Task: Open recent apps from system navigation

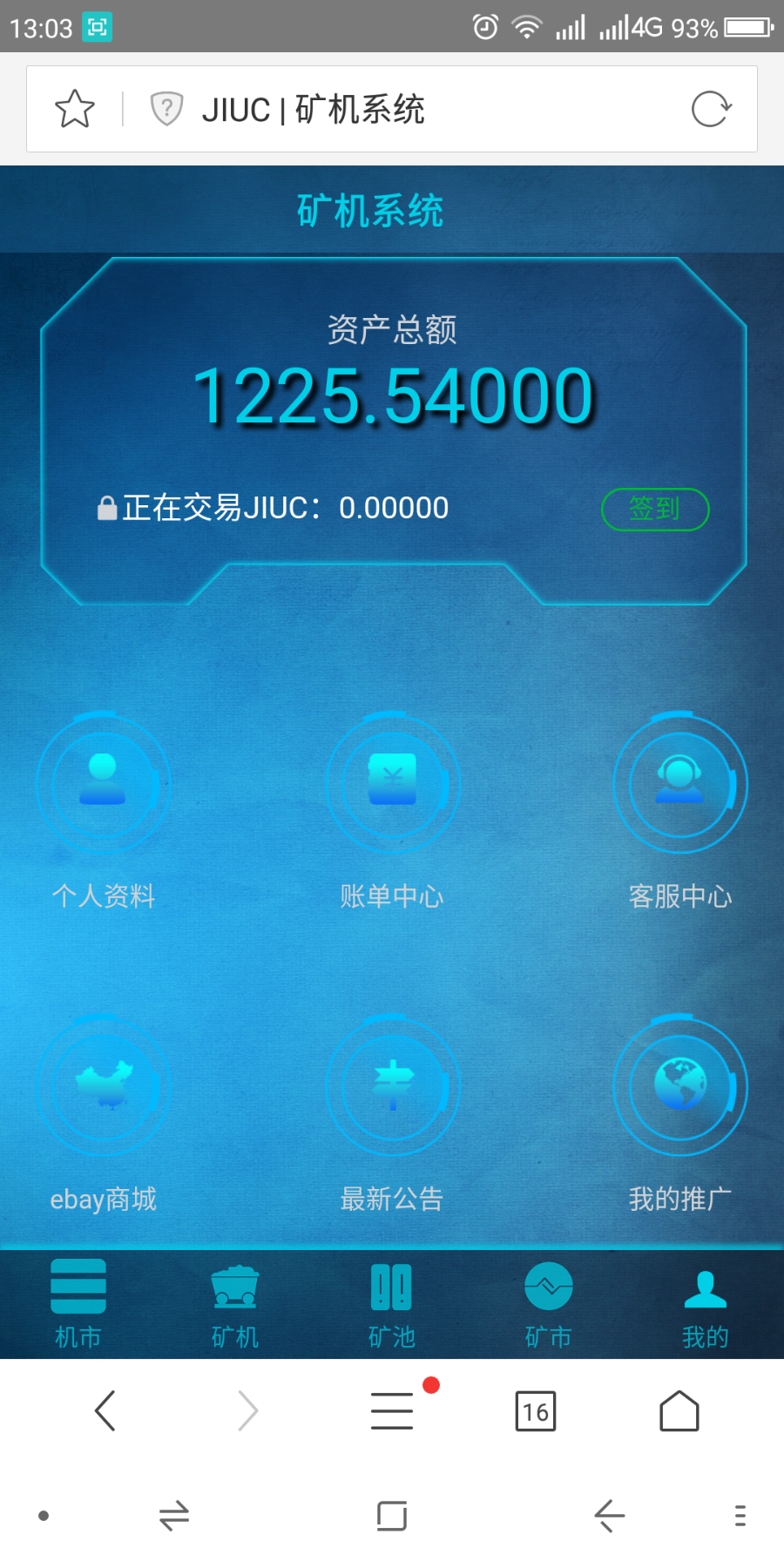Action: 392,1516
